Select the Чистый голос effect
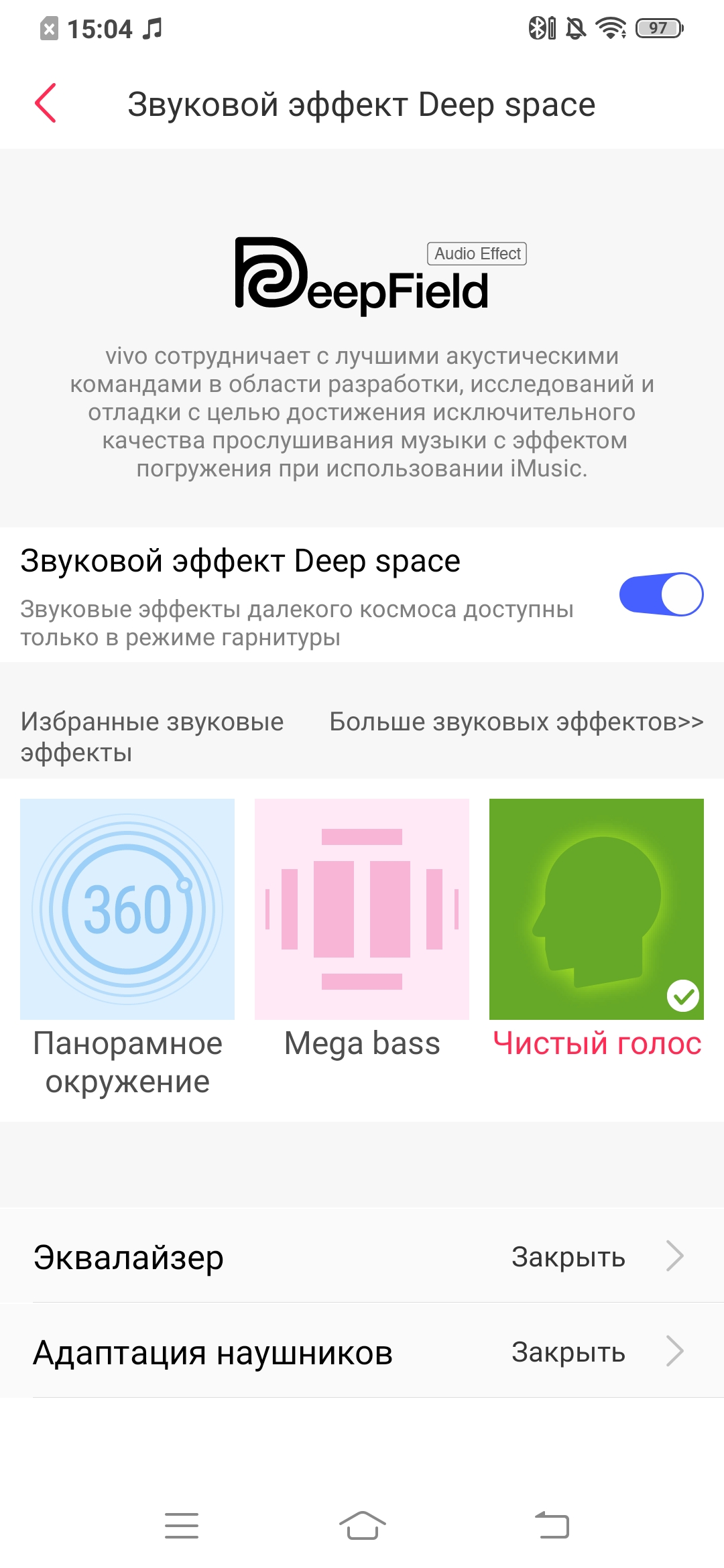The height and width of the screenshot is (1568, 724). point(597,909)
